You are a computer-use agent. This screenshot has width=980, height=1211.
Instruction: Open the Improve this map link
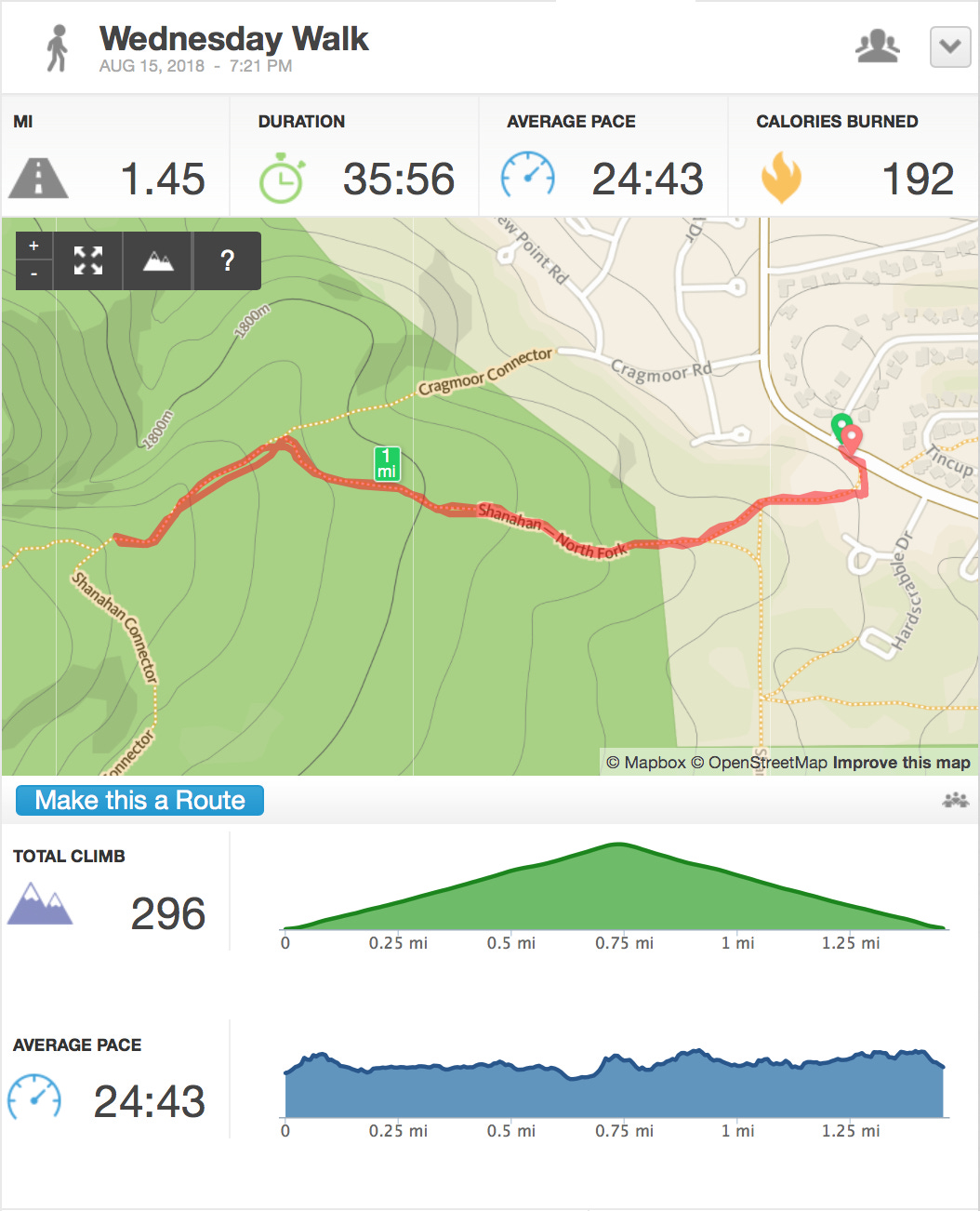901,763
